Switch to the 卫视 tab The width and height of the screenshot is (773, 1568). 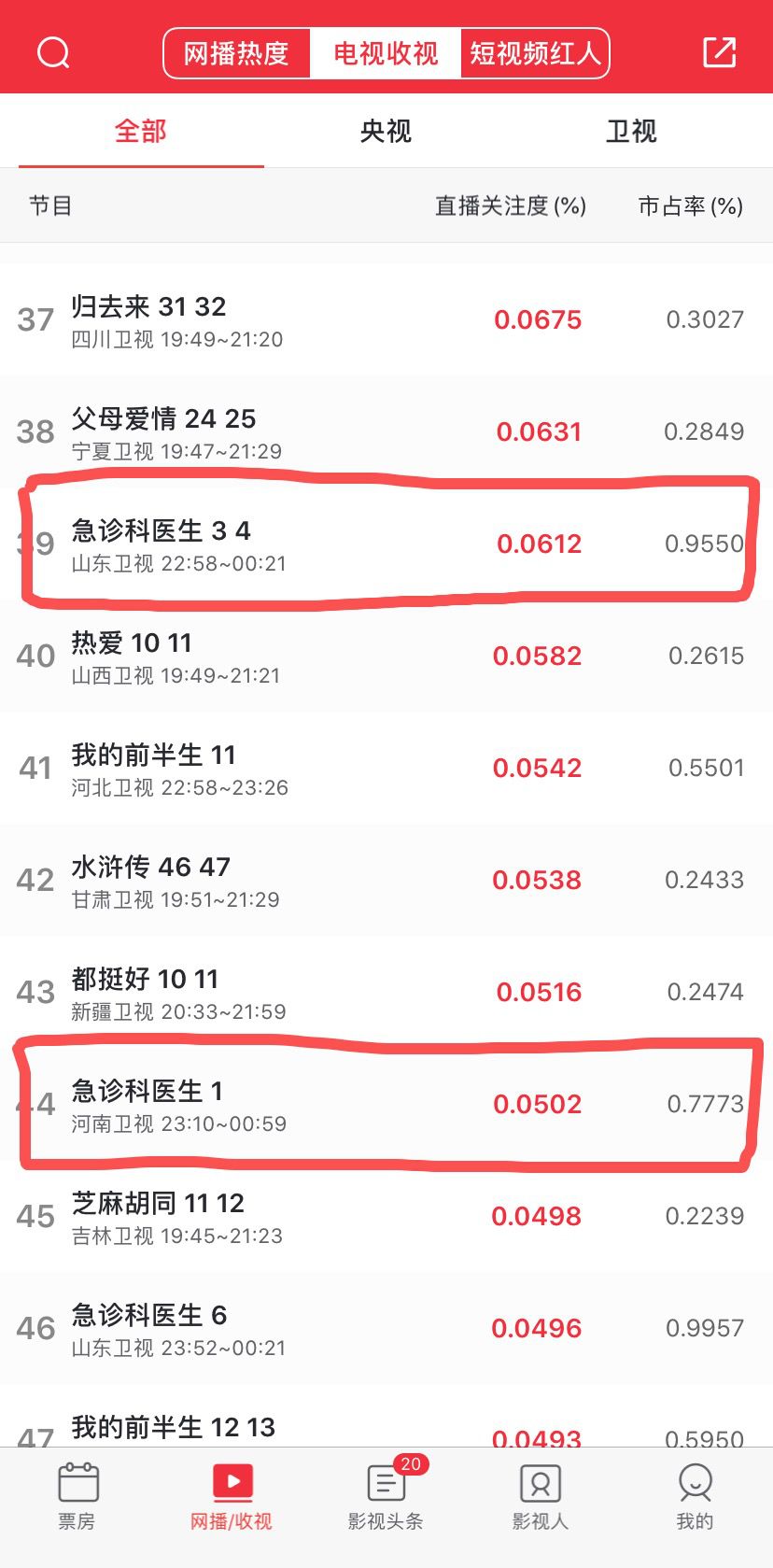pos(631,131)
